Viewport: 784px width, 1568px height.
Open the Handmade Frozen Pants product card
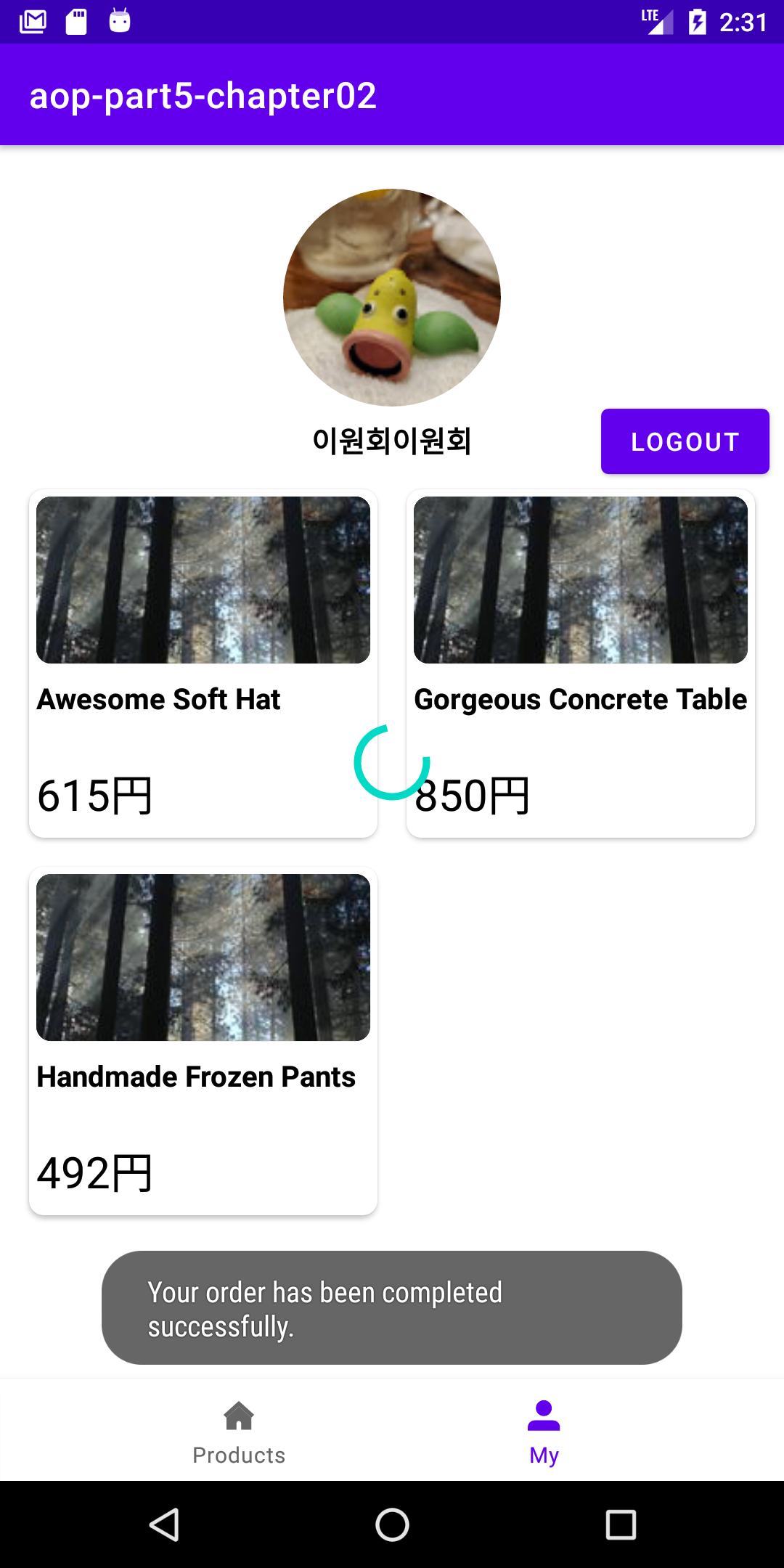(x=203, y=1042)
